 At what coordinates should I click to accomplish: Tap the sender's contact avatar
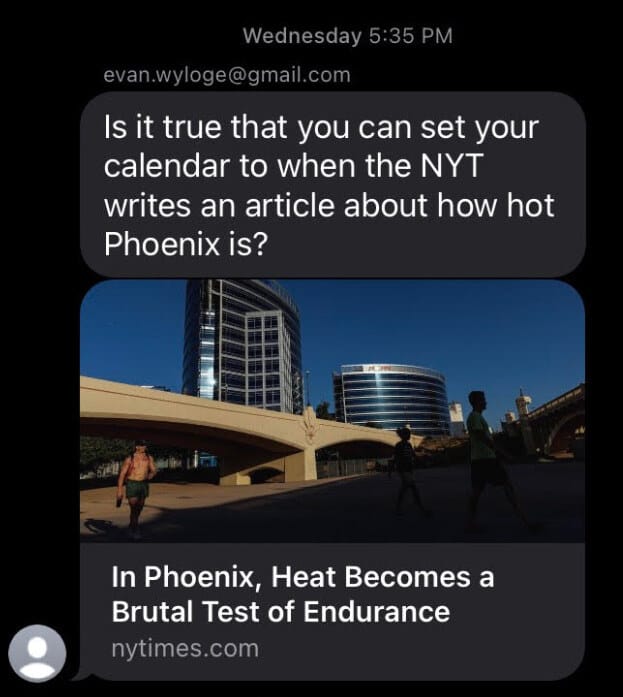pyautogui.click(x=38, y=653)
